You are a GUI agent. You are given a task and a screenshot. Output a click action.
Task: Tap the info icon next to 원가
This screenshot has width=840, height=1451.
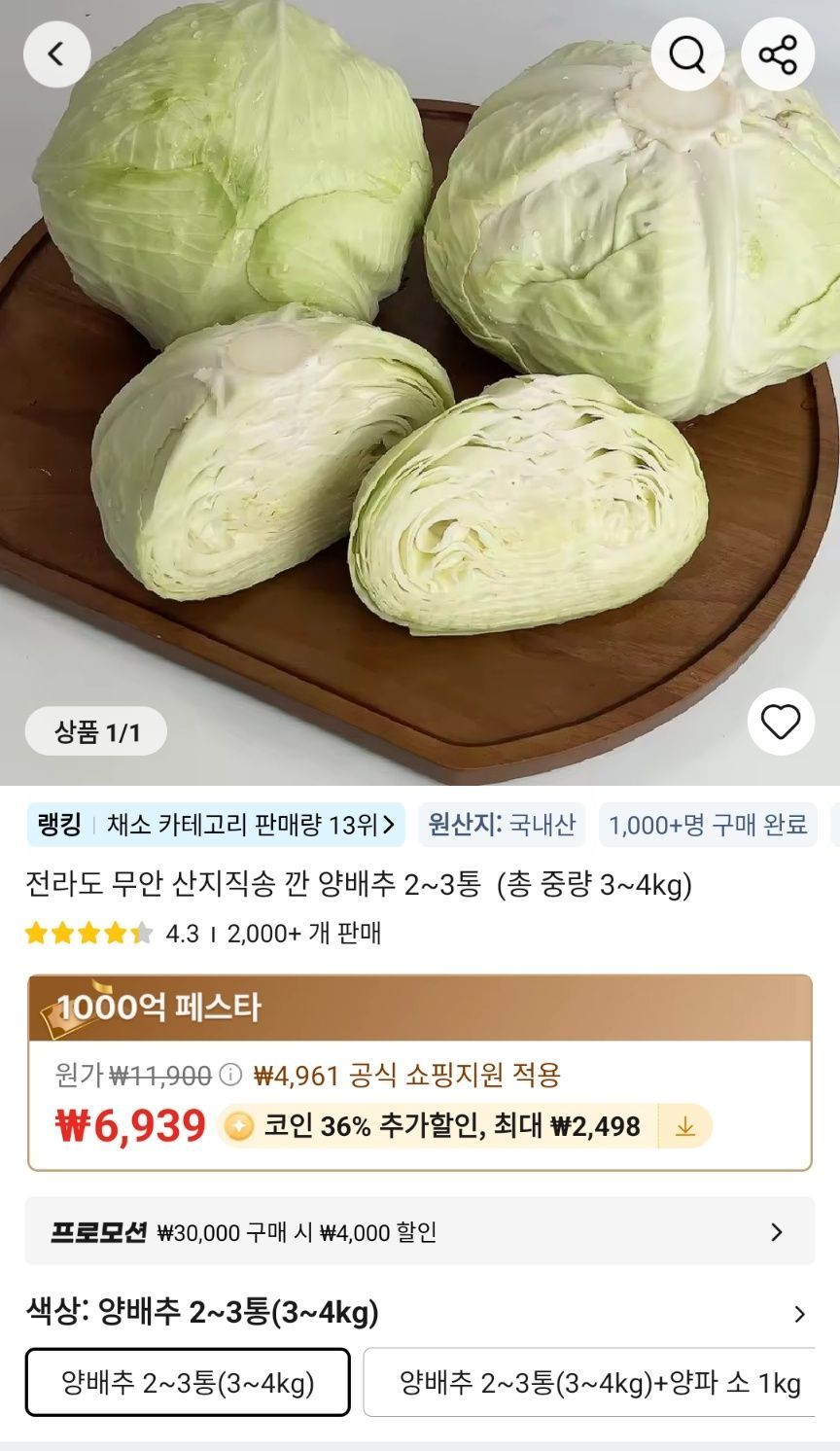pyautogui.click(x=230, y=1075)
